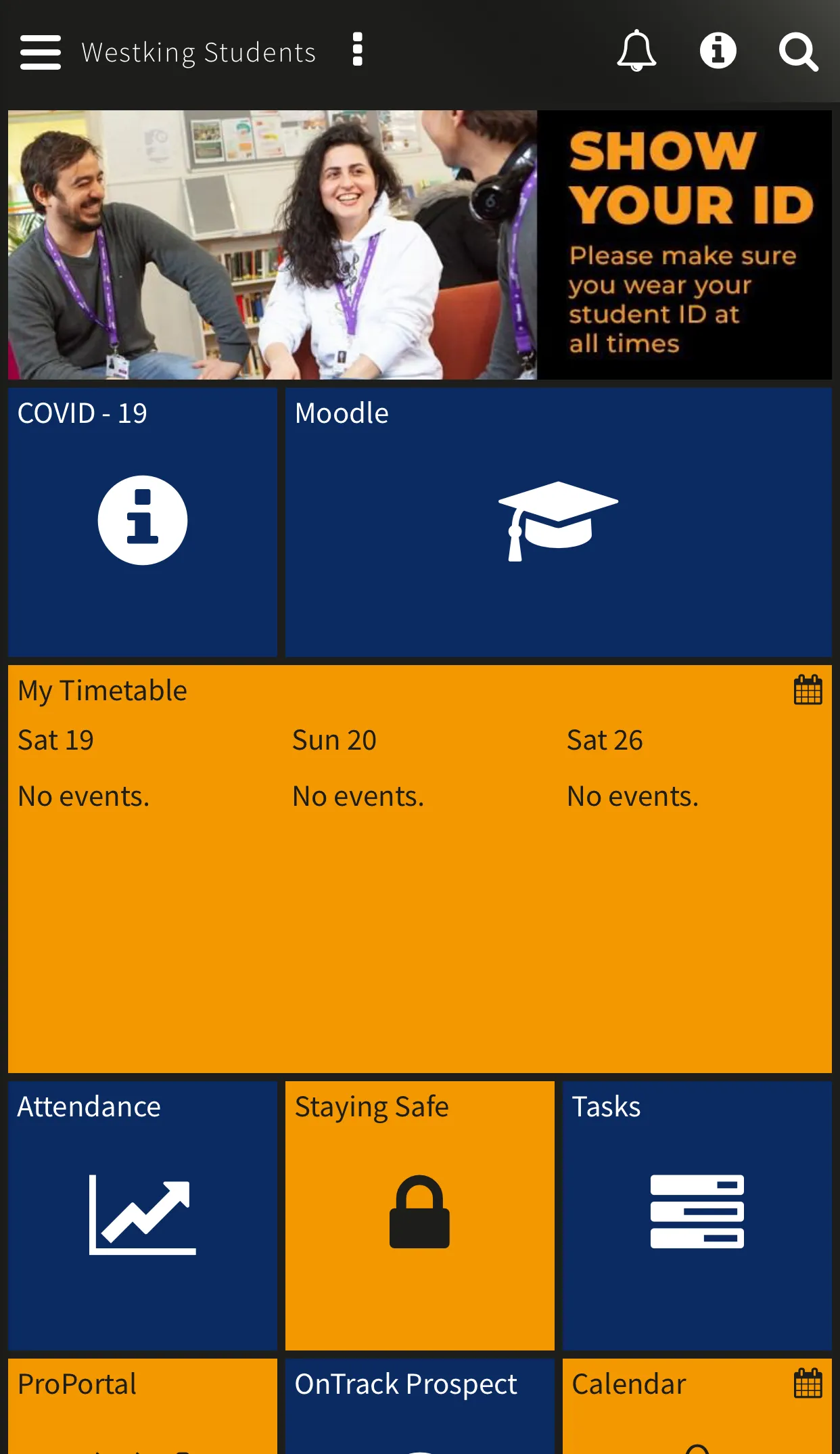Click the Show Your ID banner
This screenshot has height=1454, width=840.
(x=686, y=244)
